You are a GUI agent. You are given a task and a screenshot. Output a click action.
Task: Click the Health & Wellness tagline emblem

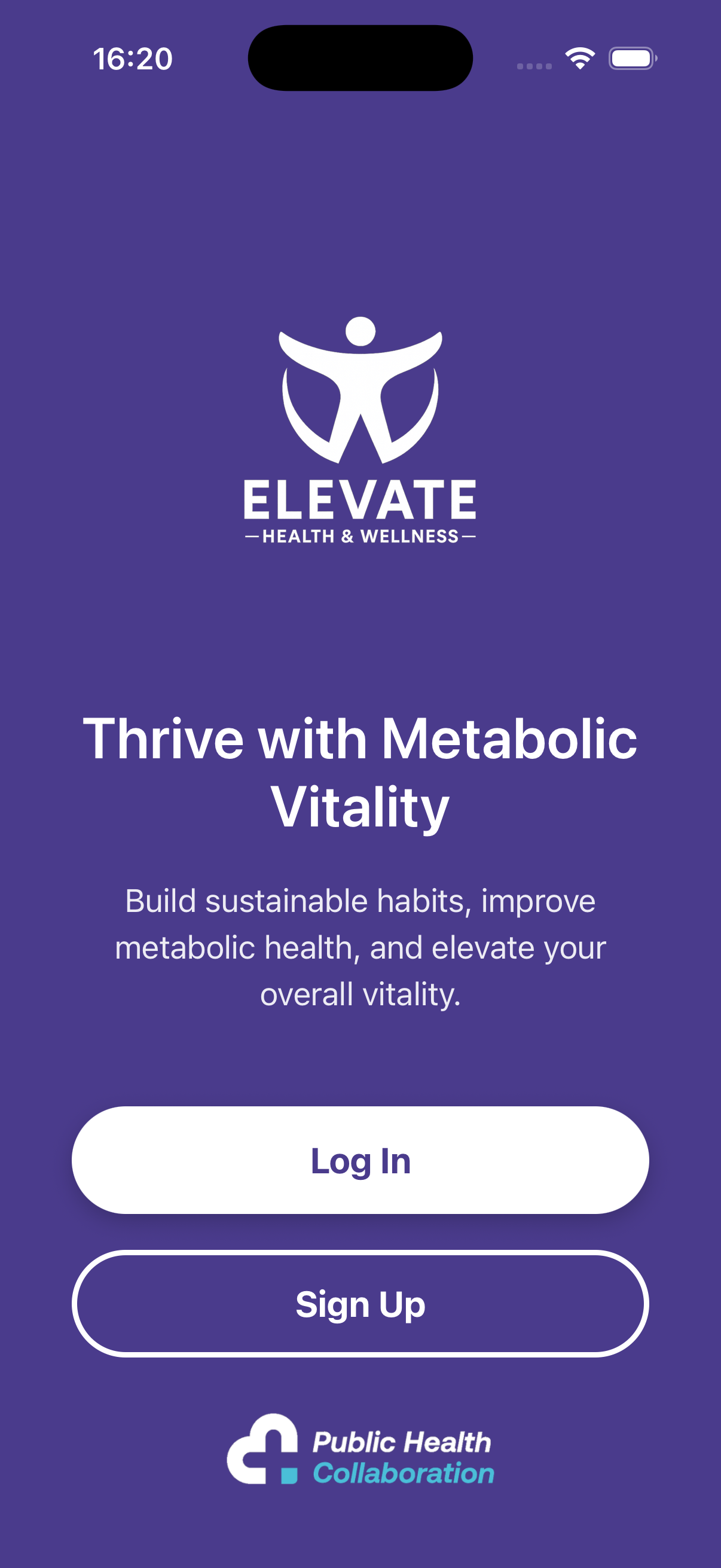(x=360, y=536)
